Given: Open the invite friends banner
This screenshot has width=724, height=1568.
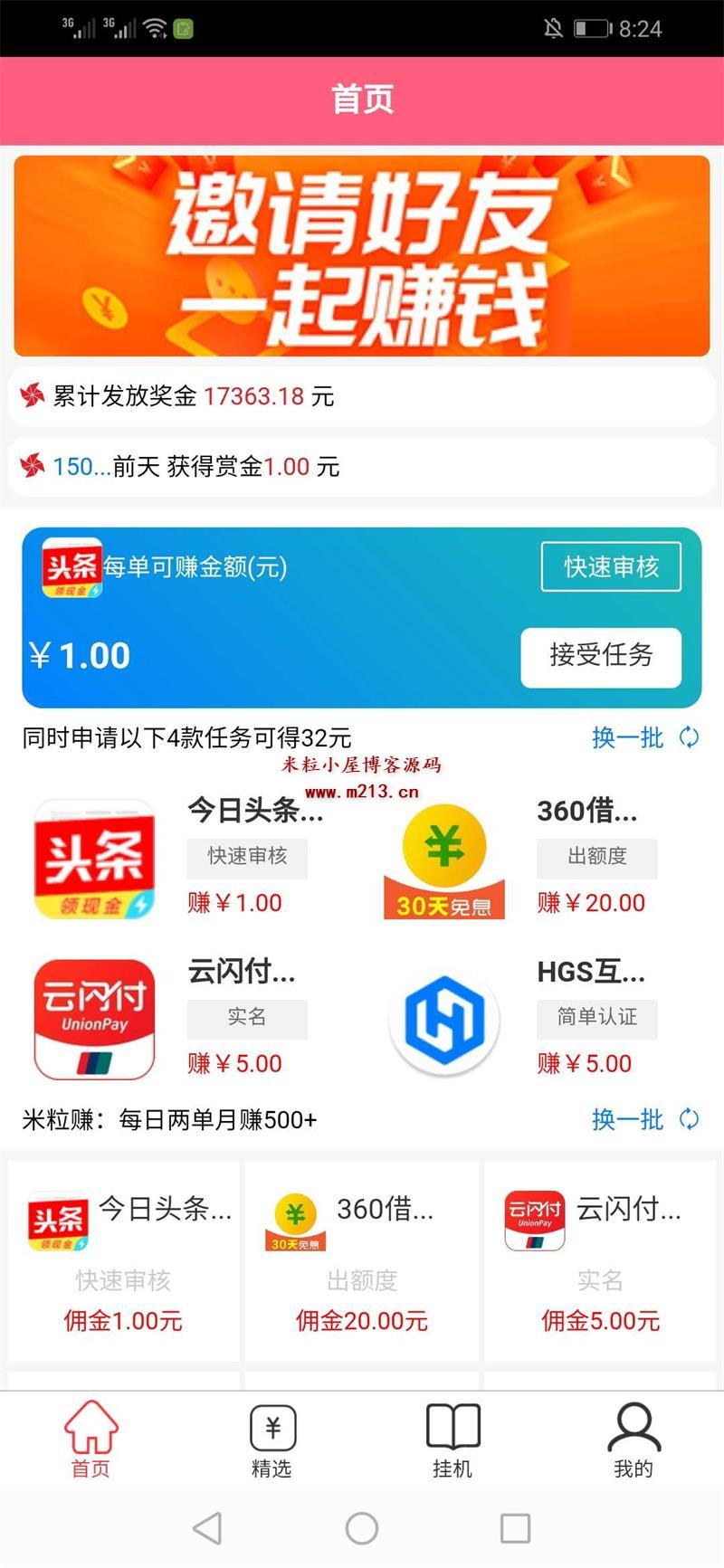Looking at the screenshot, I should (362, 256).
